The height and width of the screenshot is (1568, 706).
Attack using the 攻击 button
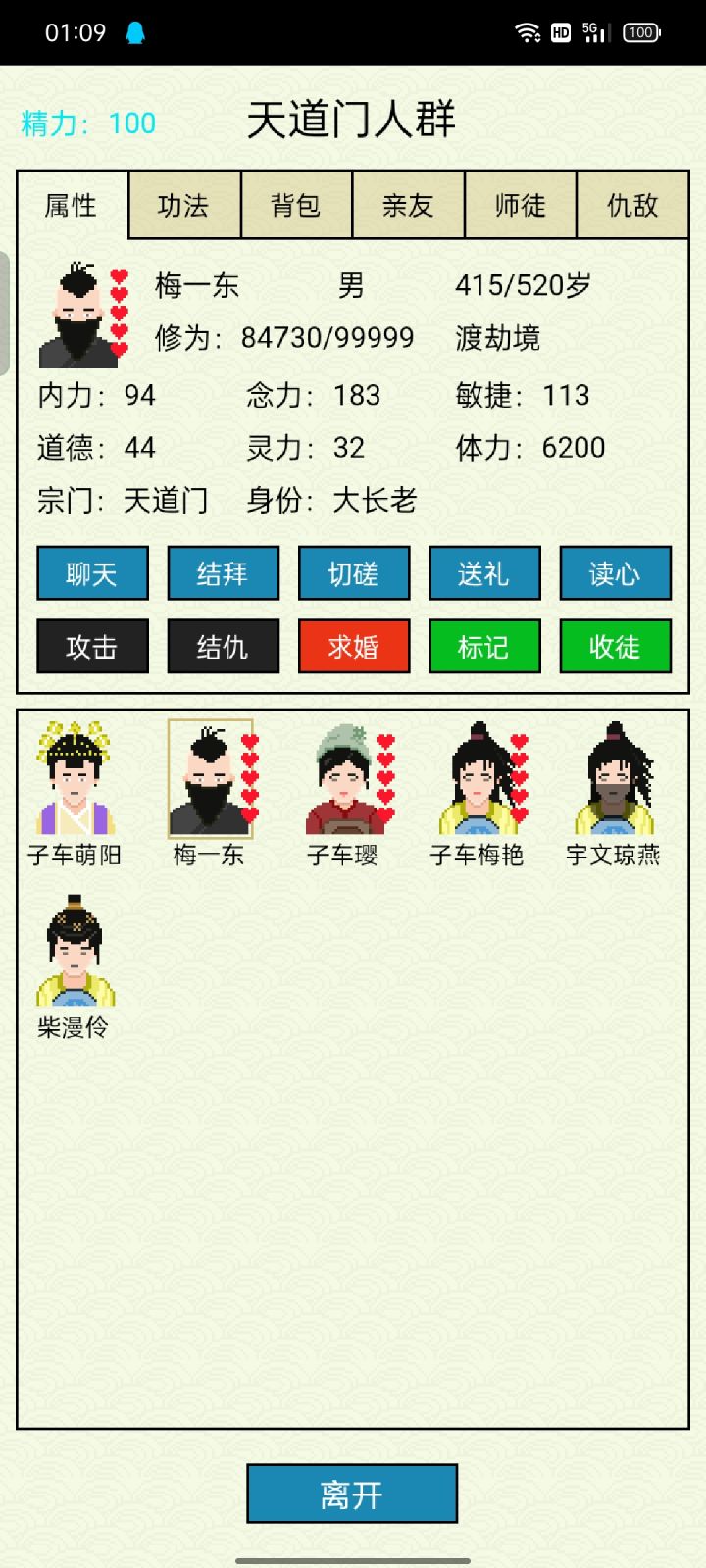tap(92, 646)
